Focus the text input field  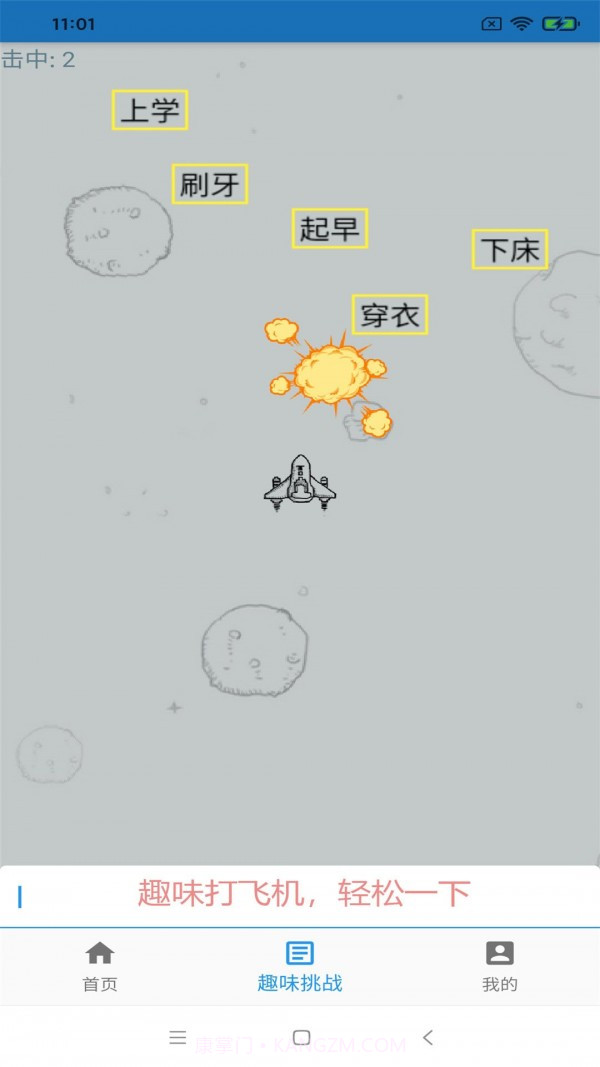(x=300, y=895)
